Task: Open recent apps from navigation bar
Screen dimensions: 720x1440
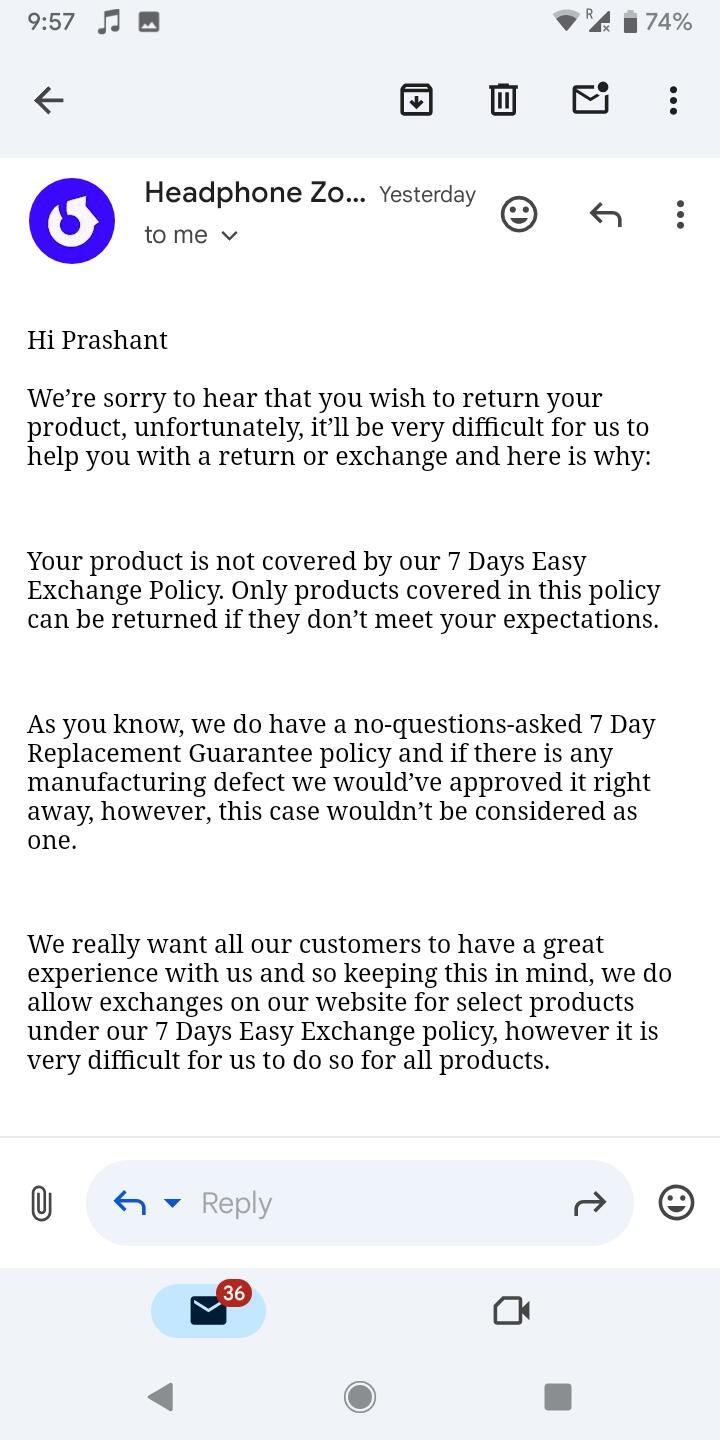Action: click(558, 1396)
